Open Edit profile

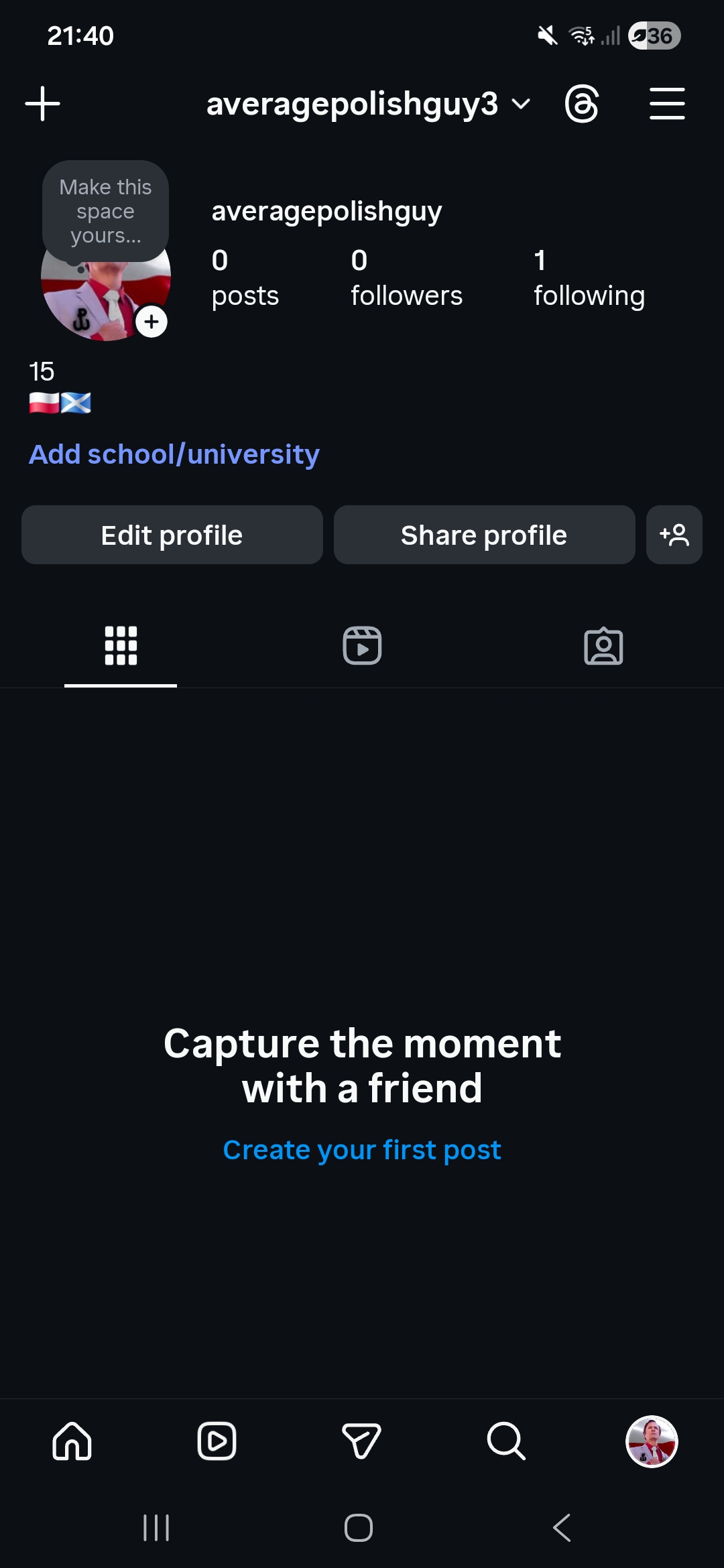point(172,535)
